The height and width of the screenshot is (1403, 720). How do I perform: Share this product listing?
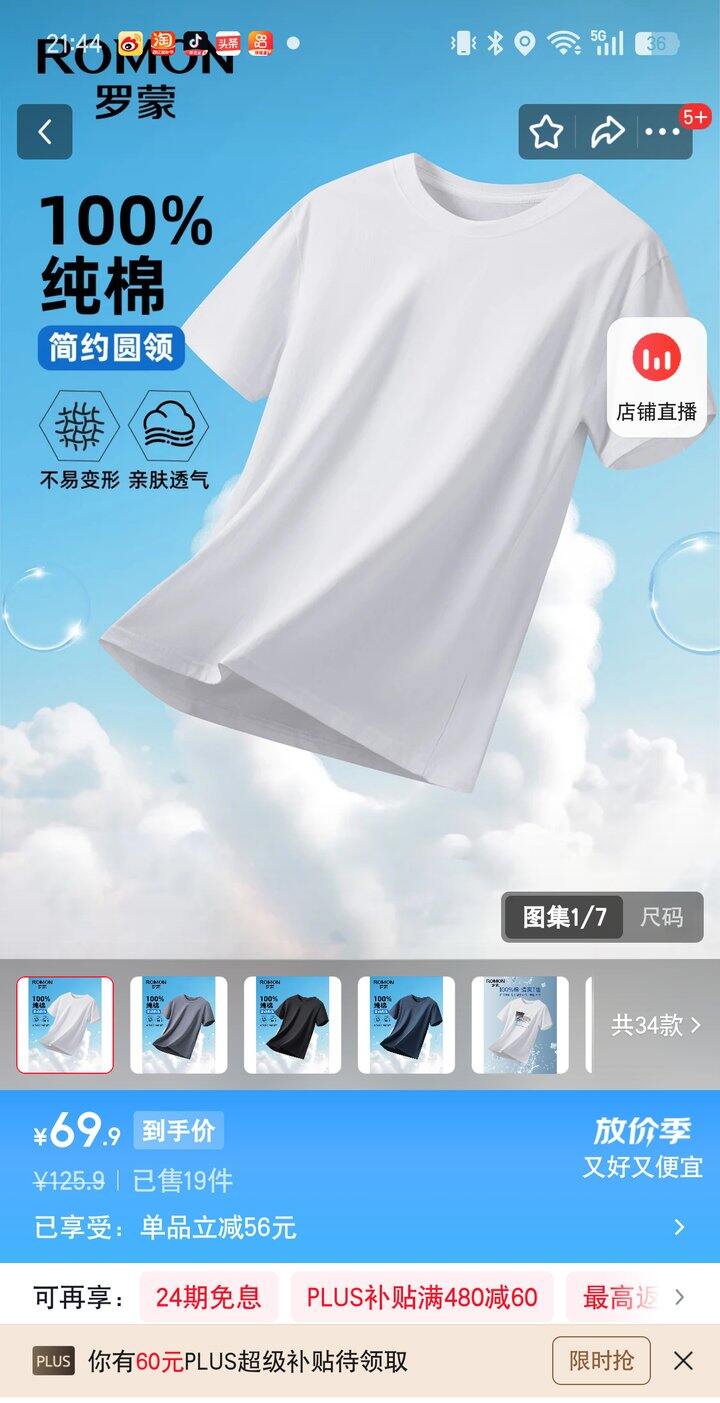606,132
